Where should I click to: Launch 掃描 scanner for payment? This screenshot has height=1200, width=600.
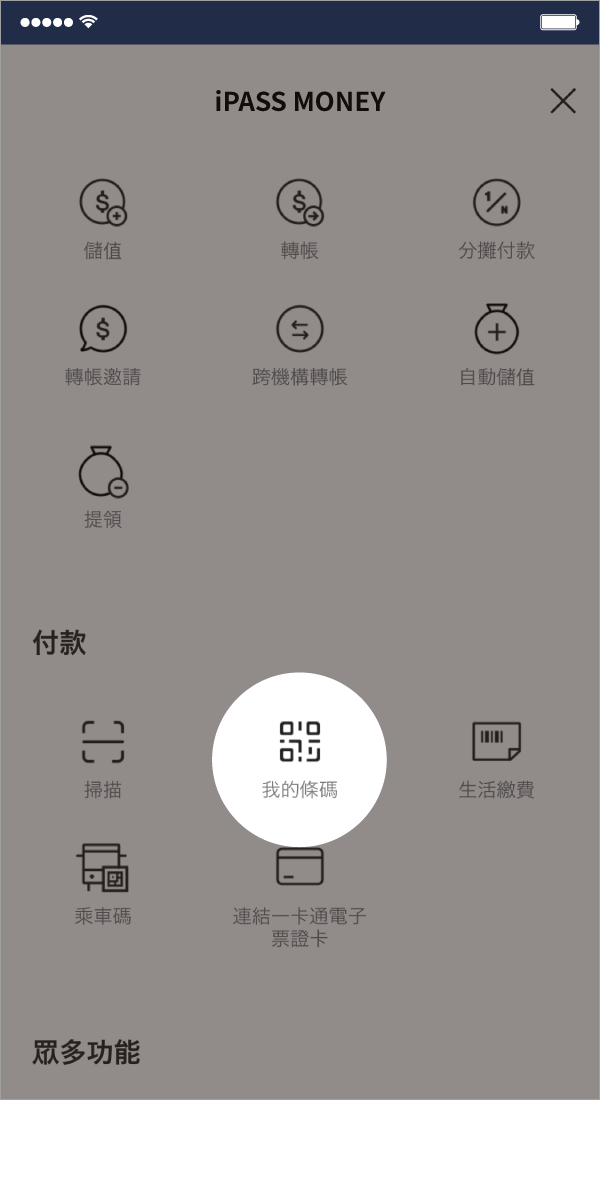(102, 759)
